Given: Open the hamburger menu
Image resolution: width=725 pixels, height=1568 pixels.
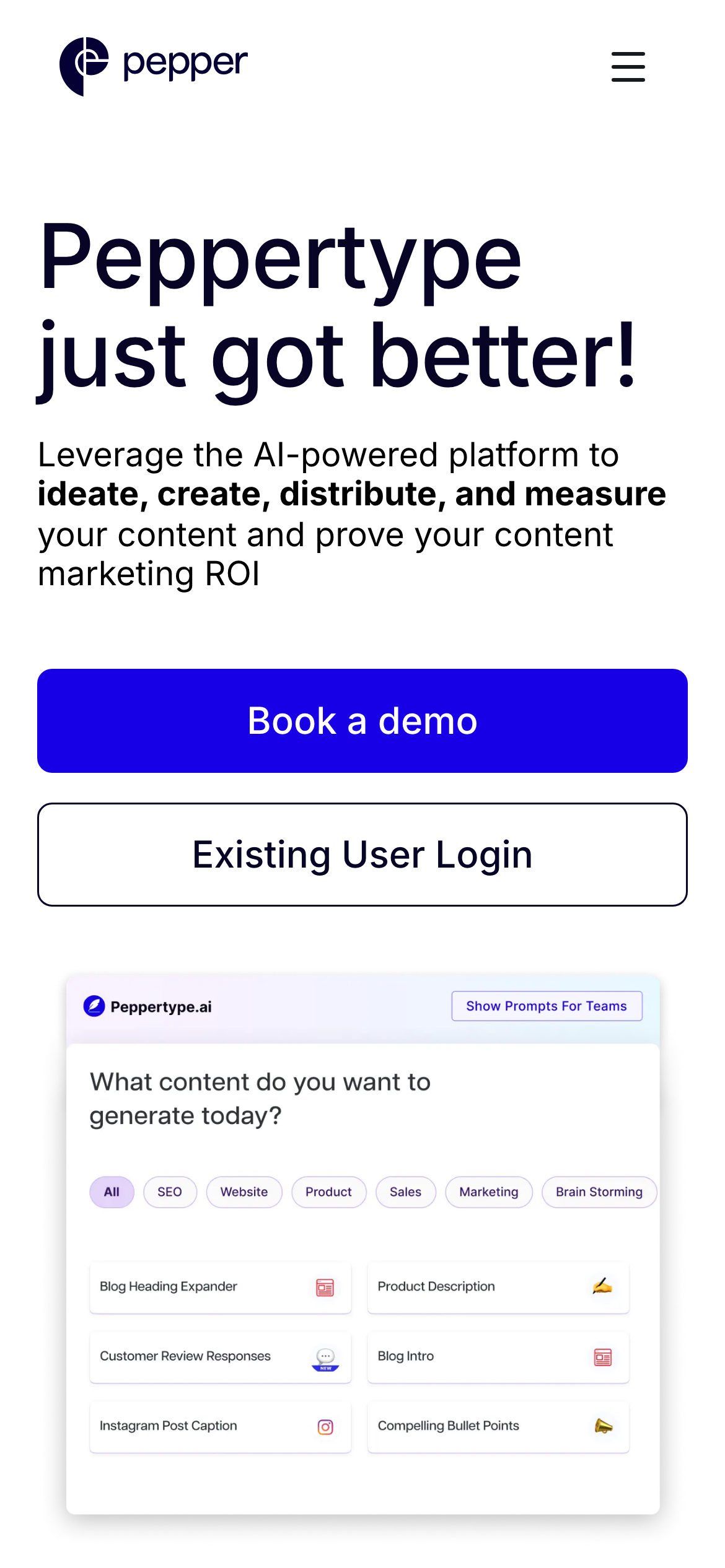Looking at the screenshot, I should (x=628, y=67).
